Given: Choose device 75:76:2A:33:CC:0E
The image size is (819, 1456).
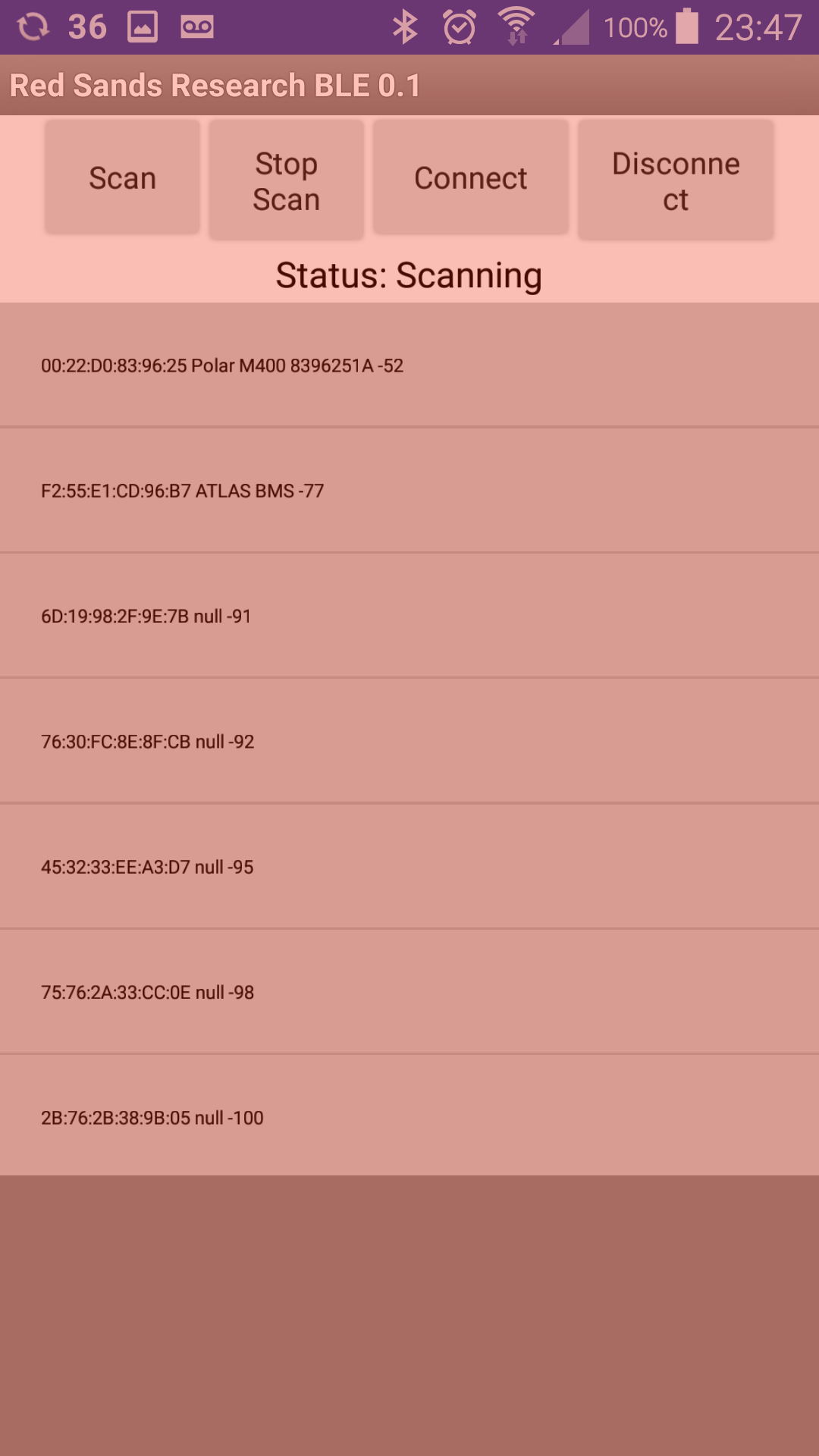Looking at the screenshot, I should pos(409,992).
